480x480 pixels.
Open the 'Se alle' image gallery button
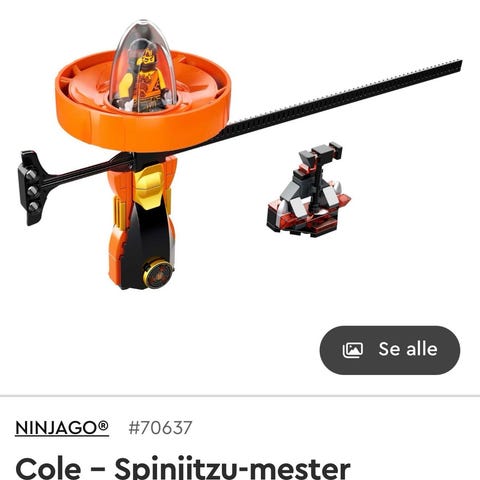[x=390, y=350]
